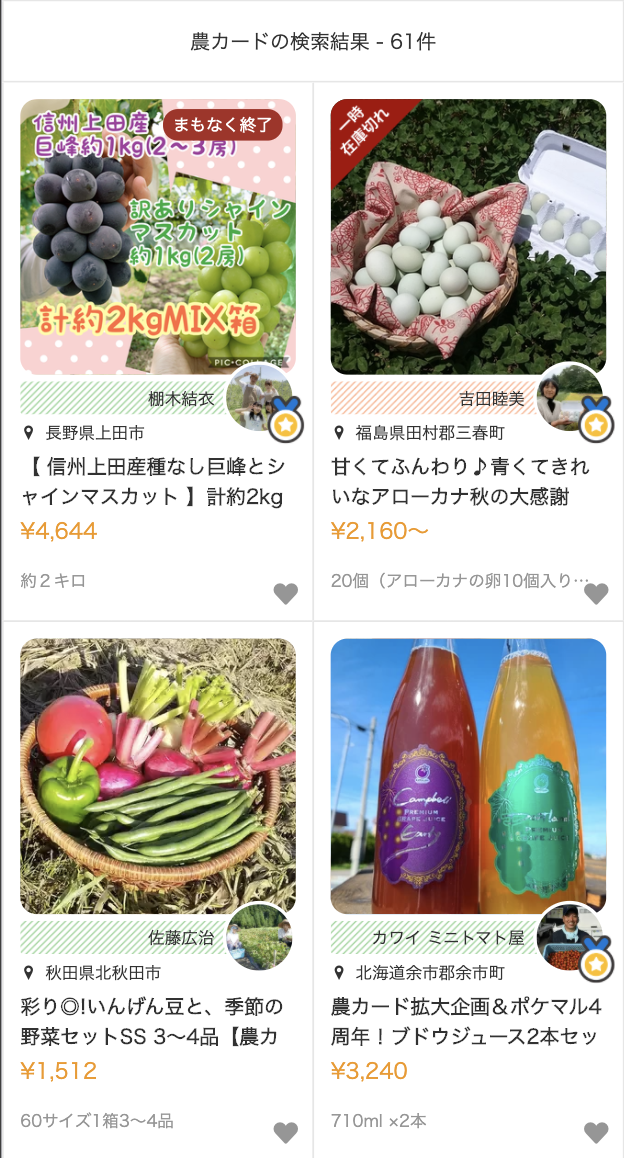Open the 巨峰とシャインマスカット 2kg product card
624x1158 pixels.
(x=157, y=237)
